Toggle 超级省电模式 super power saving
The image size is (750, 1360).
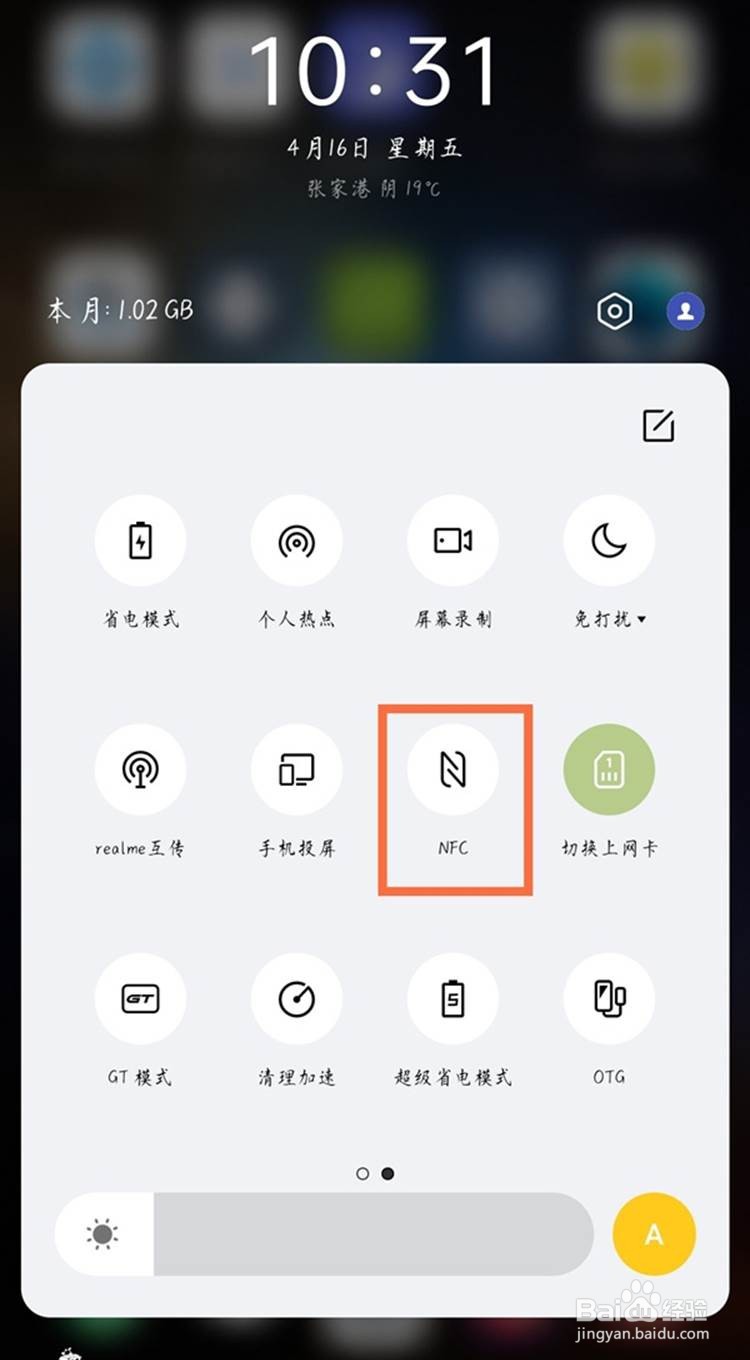453,998
